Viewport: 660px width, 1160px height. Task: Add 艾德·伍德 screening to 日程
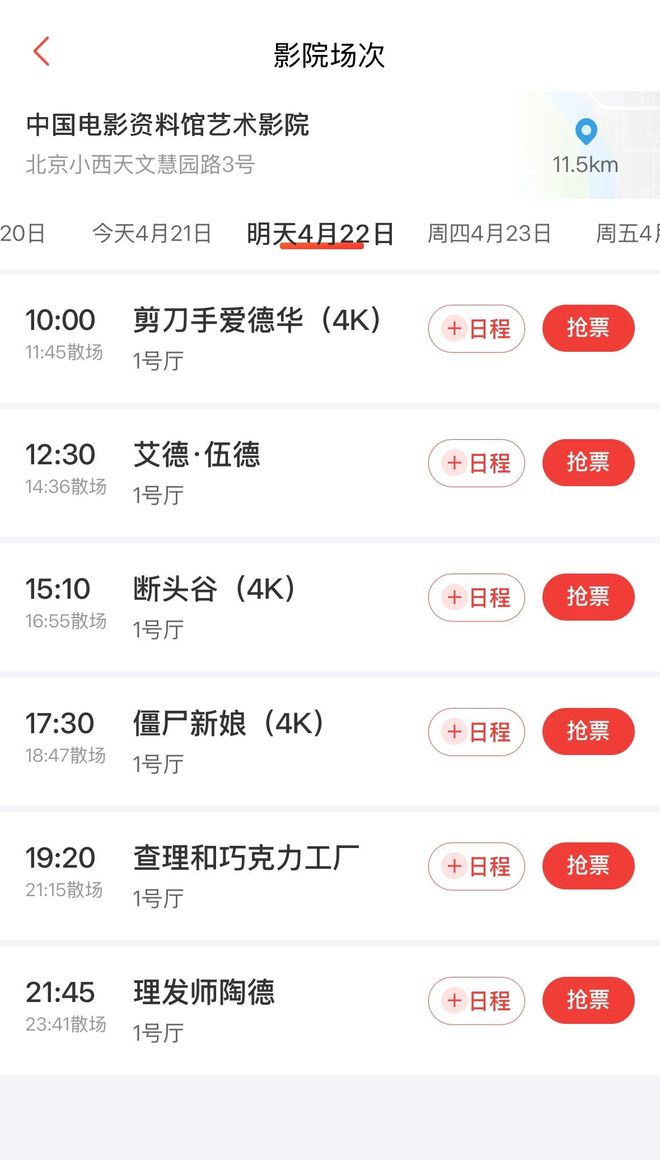(476, 463)
